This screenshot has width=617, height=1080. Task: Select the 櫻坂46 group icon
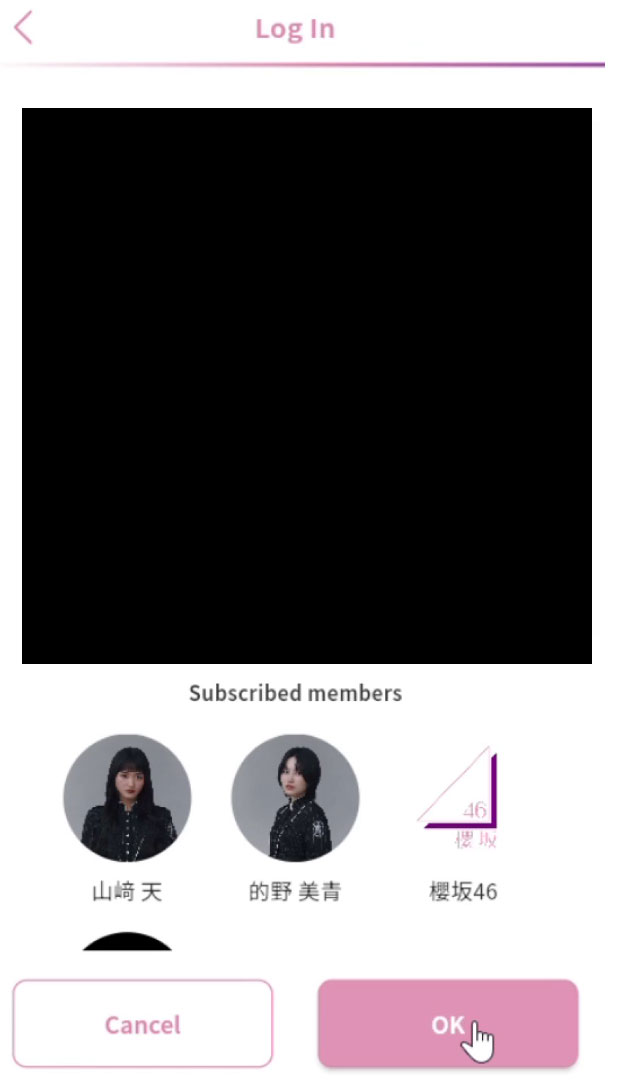click(x=462, y=798)
